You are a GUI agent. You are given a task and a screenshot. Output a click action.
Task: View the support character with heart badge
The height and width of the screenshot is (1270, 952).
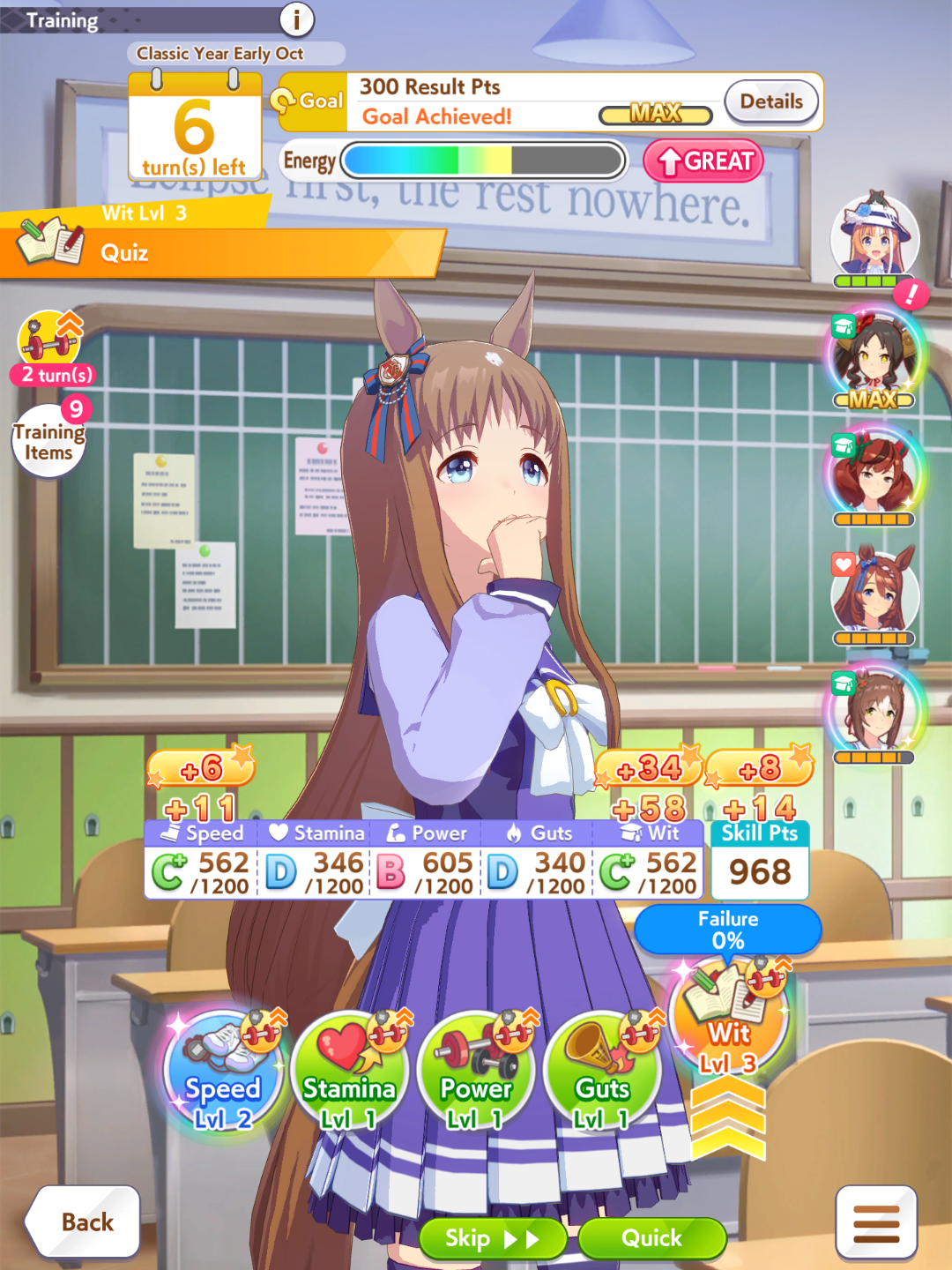coord(874,595)
